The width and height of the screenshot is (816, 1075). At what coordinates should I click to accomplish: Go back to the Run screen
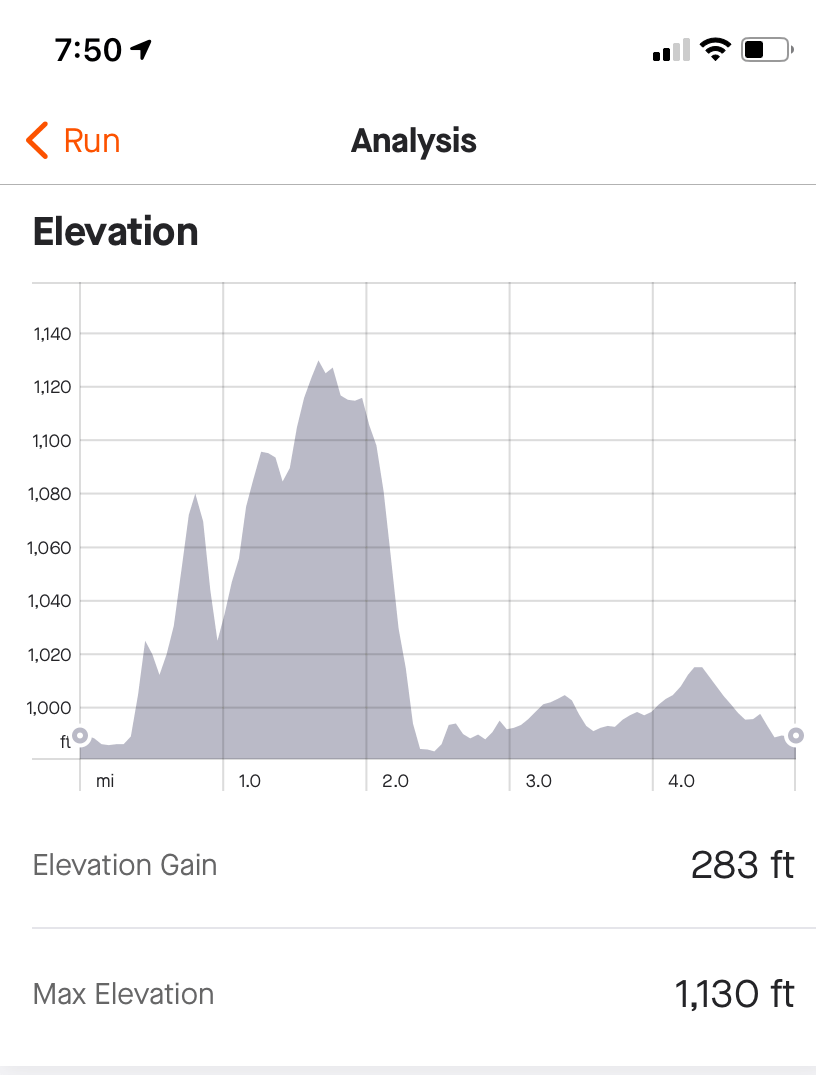pos(73,141)
